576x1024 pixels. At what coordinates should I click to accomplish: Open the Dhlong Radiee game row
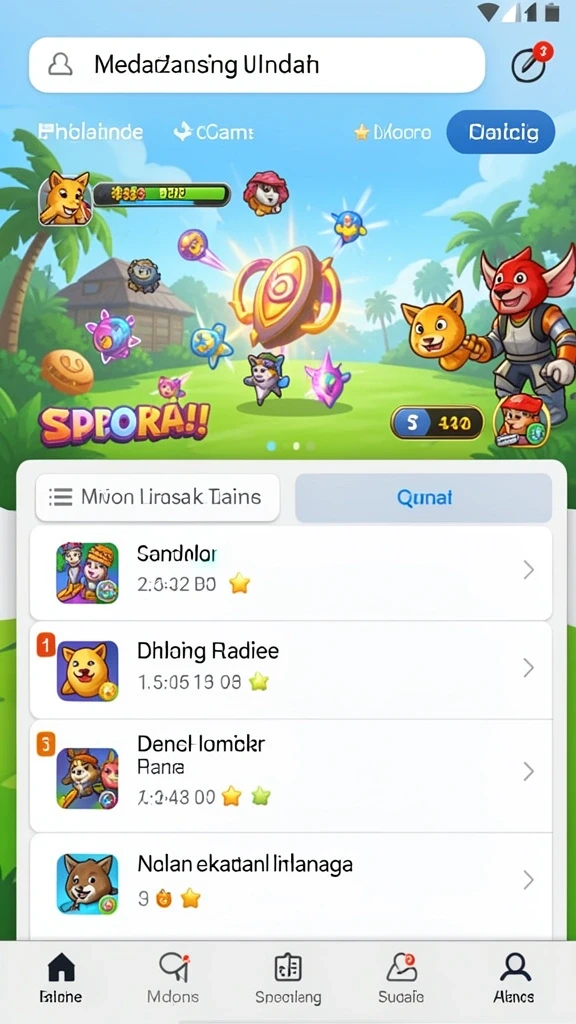[291, 669]
